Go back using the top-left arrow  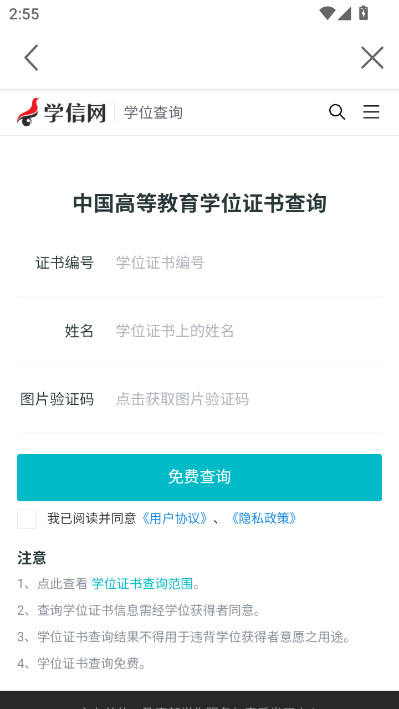31,57
